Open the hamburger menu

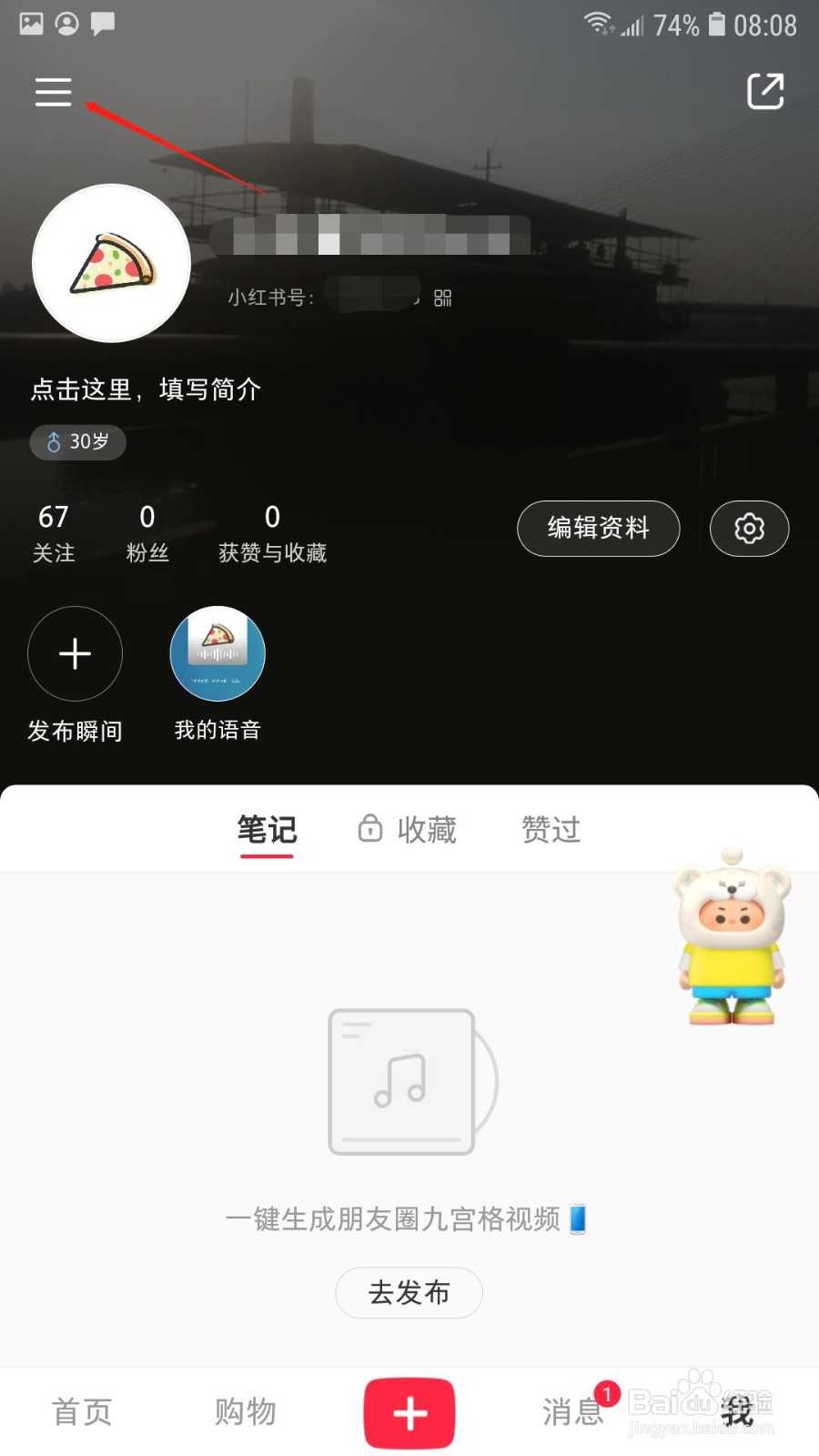(52, 92)
